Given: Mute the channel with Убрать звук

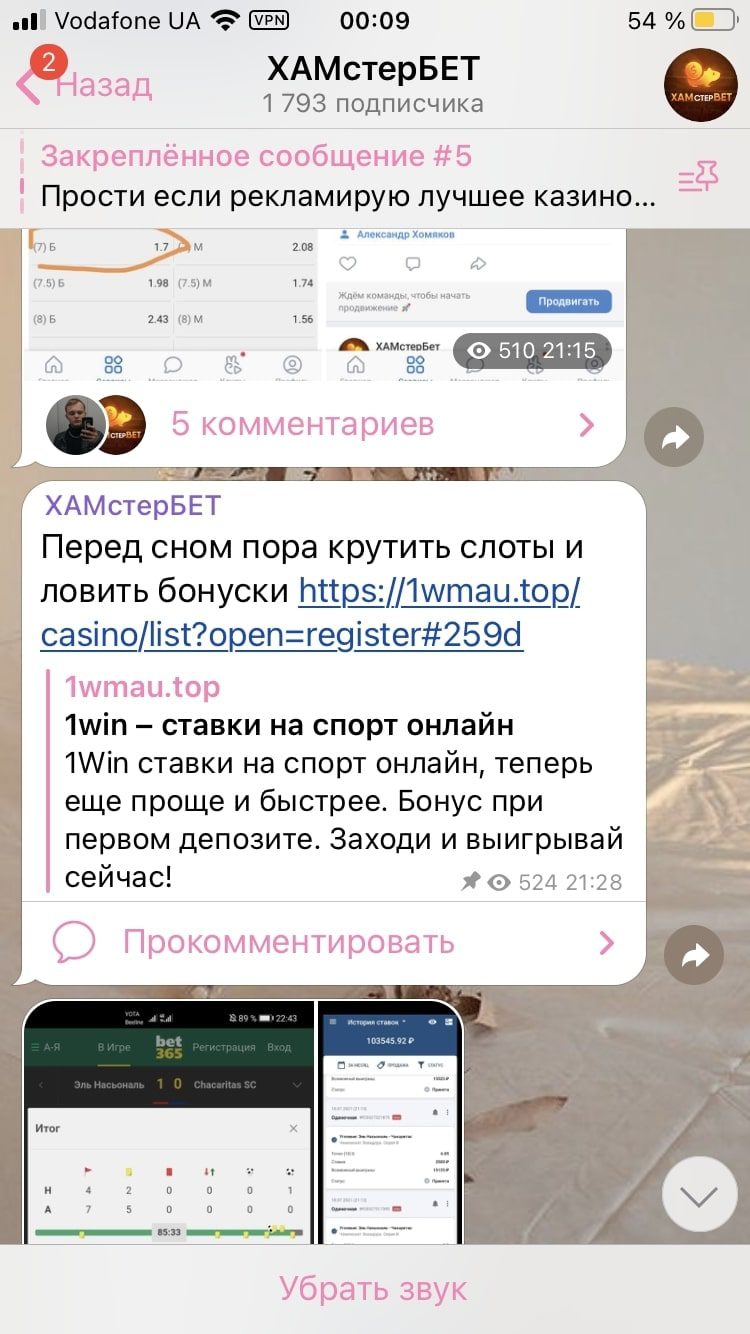Looking at the screenshot, I should (373, 1289).
